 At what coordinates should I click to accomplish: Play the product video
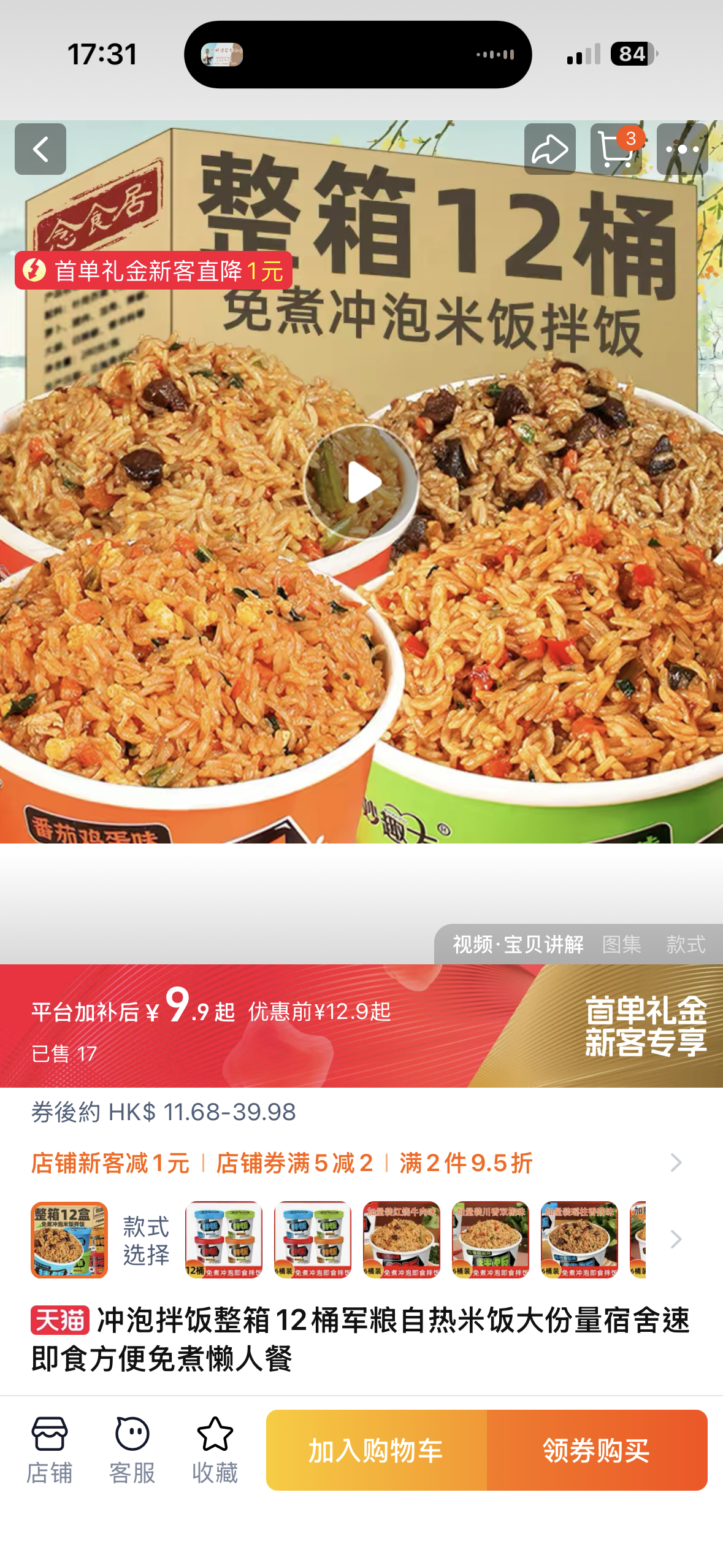click(x=361, y=482)
